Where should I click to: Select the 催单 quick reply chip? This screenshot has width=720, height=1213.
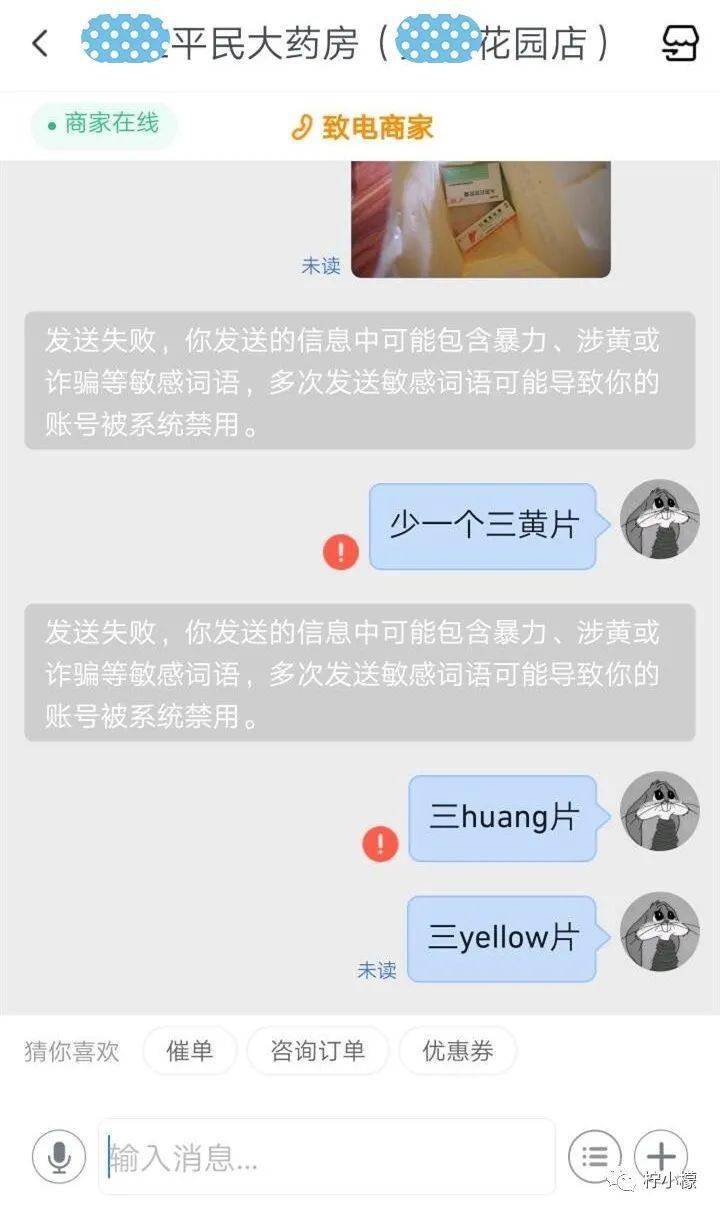(x=189, y=1051)
